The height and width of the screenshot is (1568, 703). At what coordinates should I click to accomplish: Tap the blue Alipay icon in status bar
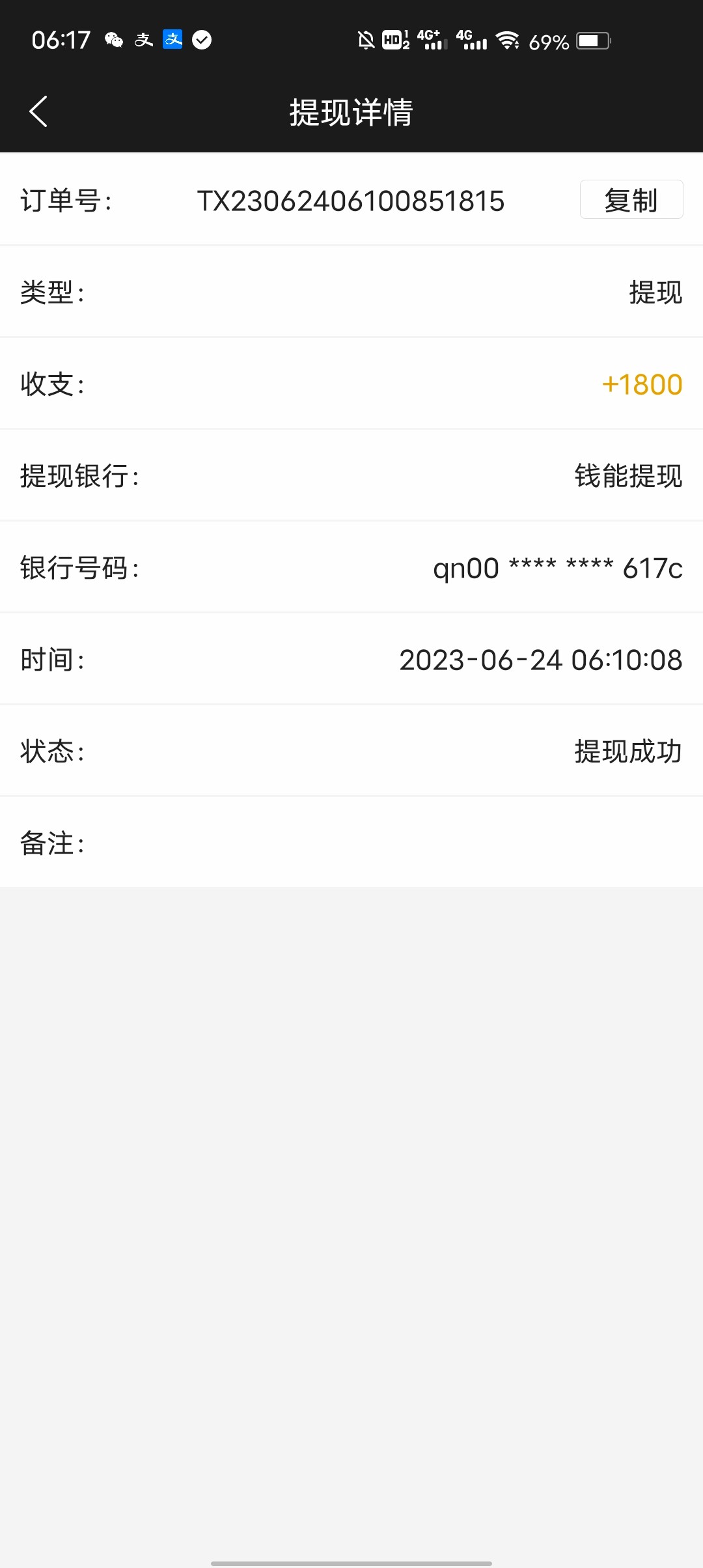(171, 40)
